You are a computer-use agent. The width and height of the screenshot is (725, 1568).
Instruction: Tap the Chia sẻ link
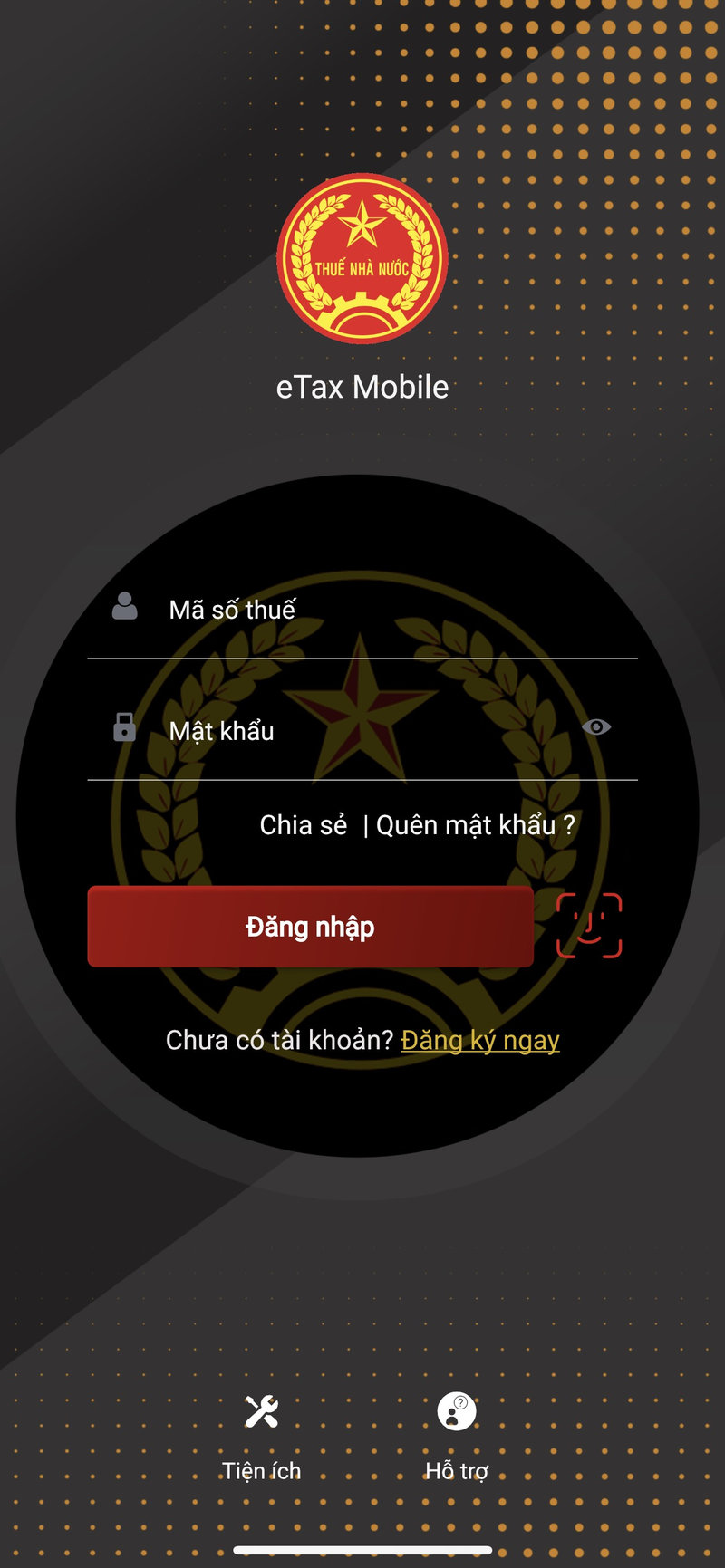pos(304,825)
